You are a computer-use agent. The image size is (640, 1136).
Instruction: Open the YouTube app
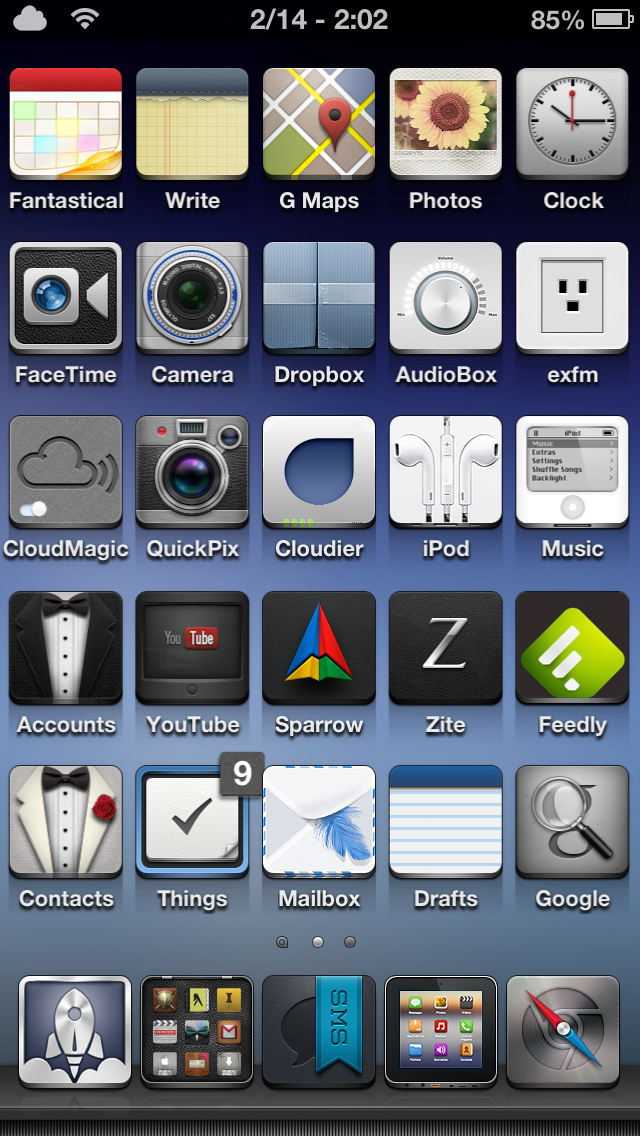click(x=192, y=646)
